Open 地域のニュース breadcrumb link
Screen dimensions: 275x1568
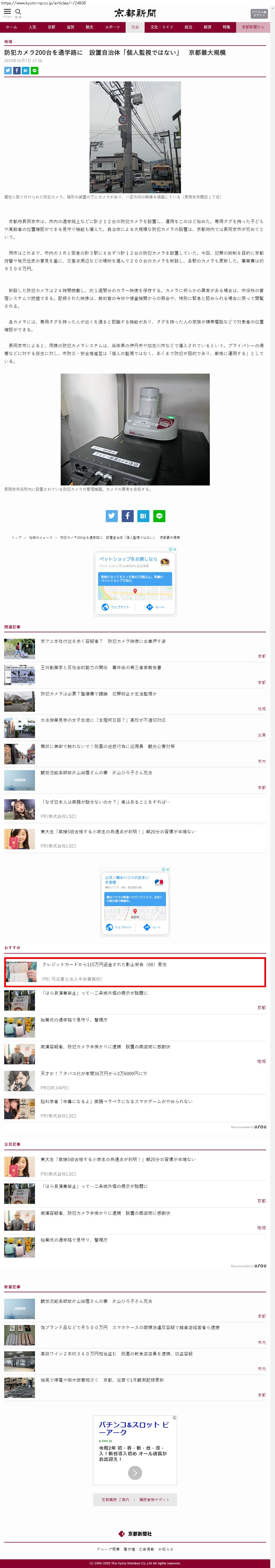click(x=41, y=537)
